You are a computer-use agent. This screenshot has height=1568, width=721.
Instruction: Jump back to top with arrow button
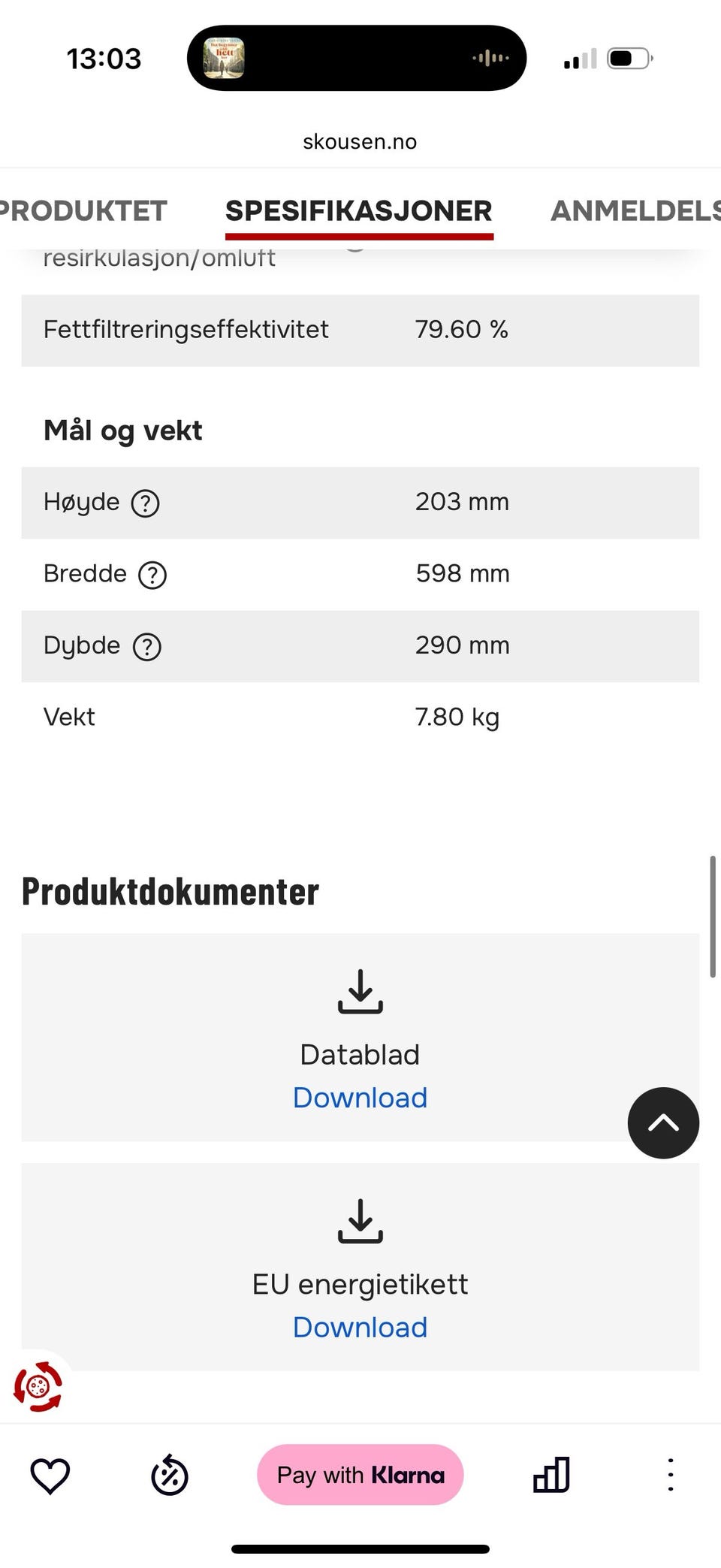point(663,1123)
